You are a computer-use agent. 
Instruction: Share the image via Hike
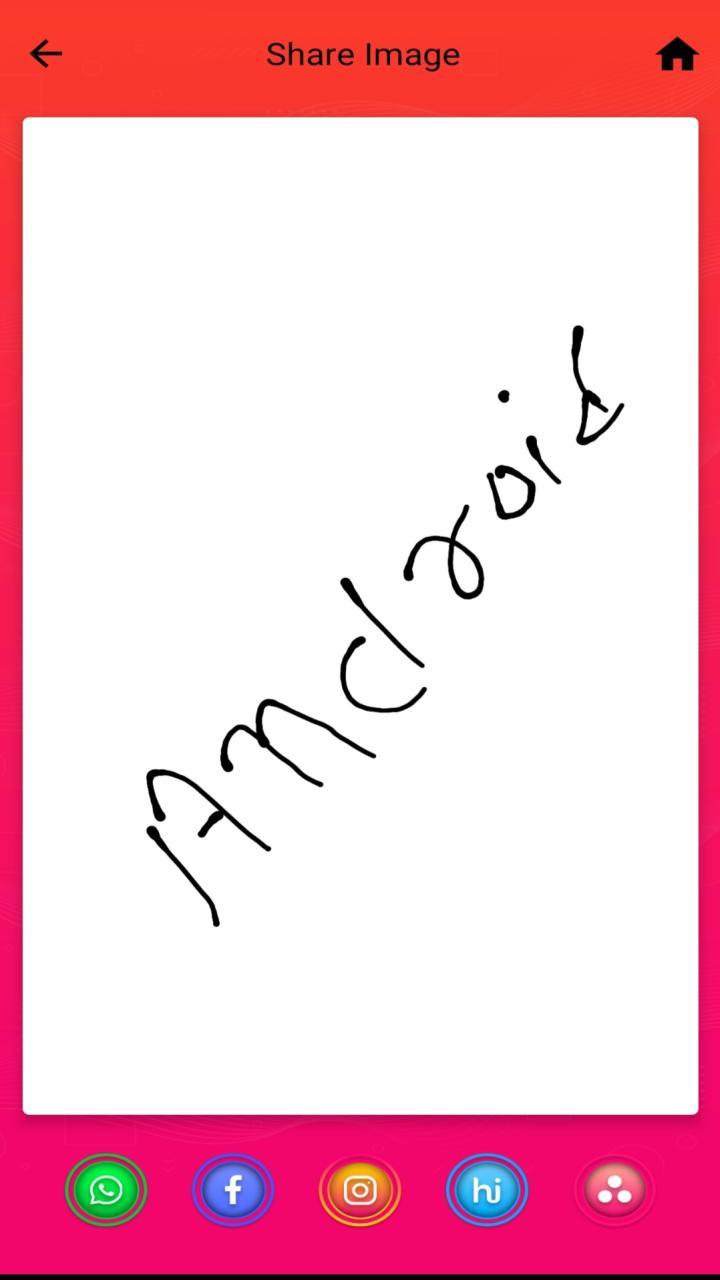pyautogui.click(x=487, y=1190)
